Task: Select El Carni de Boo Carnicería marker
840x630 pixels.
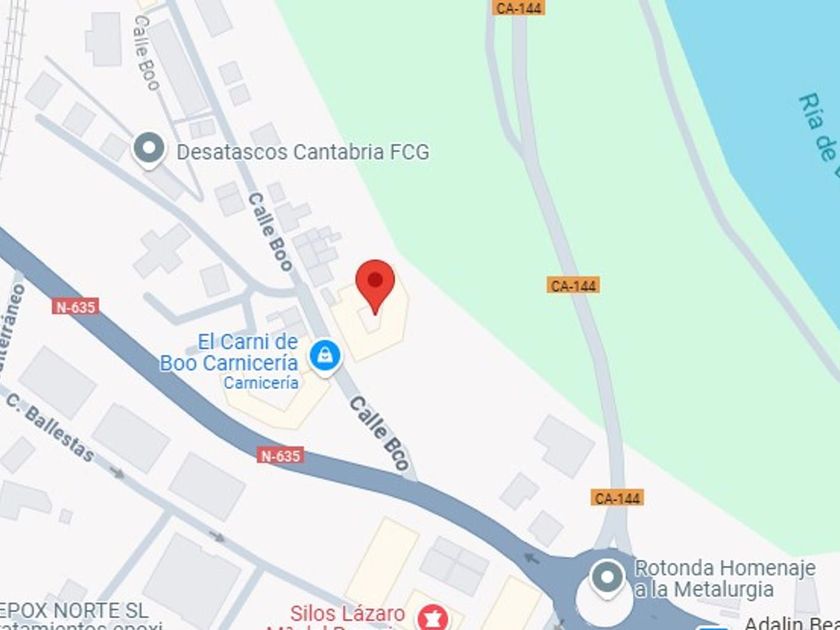Action: [x=324, y=354]
